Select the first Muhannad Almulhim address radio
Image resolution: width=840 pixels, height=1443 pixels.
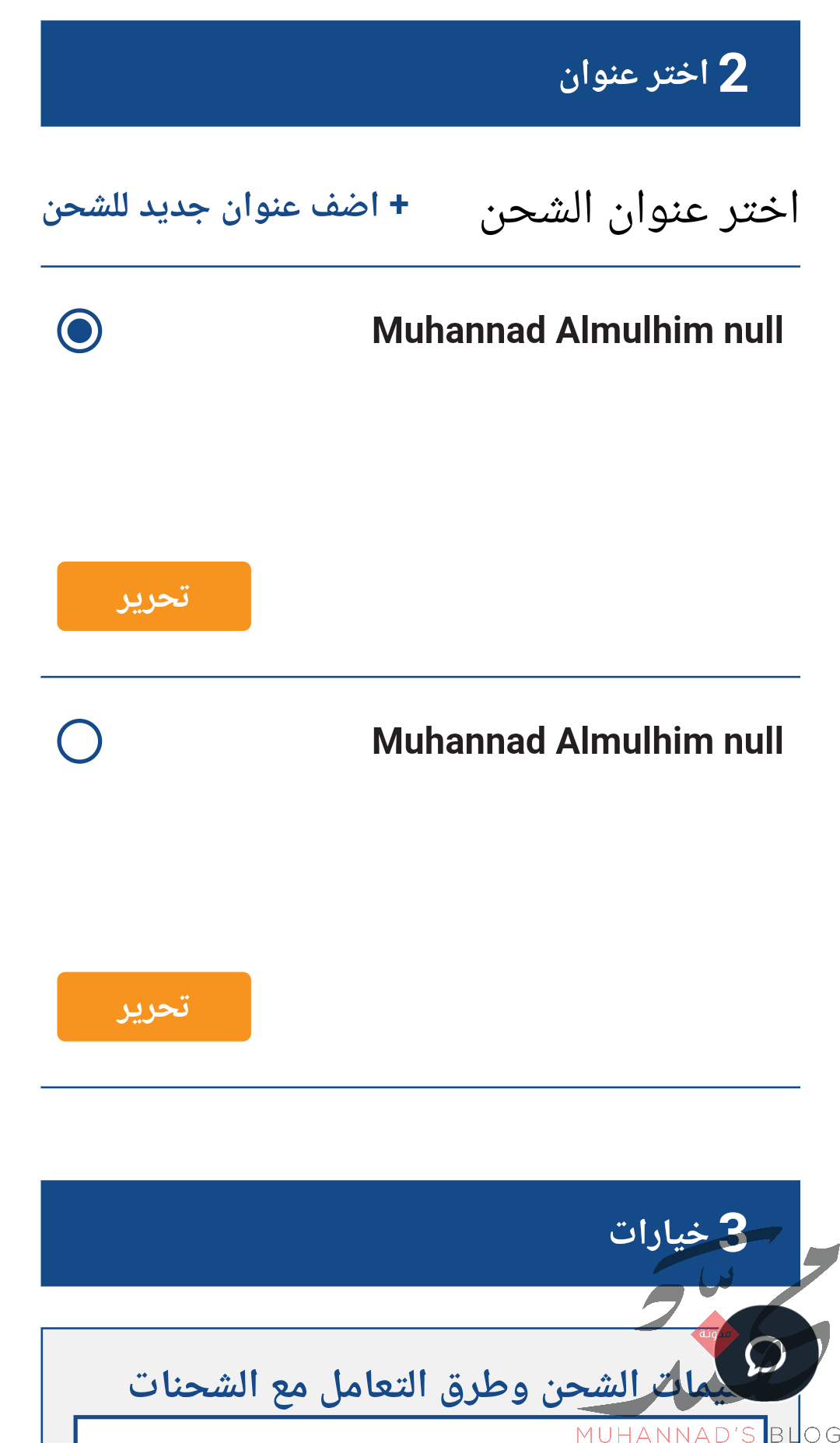tap(79, 331)
